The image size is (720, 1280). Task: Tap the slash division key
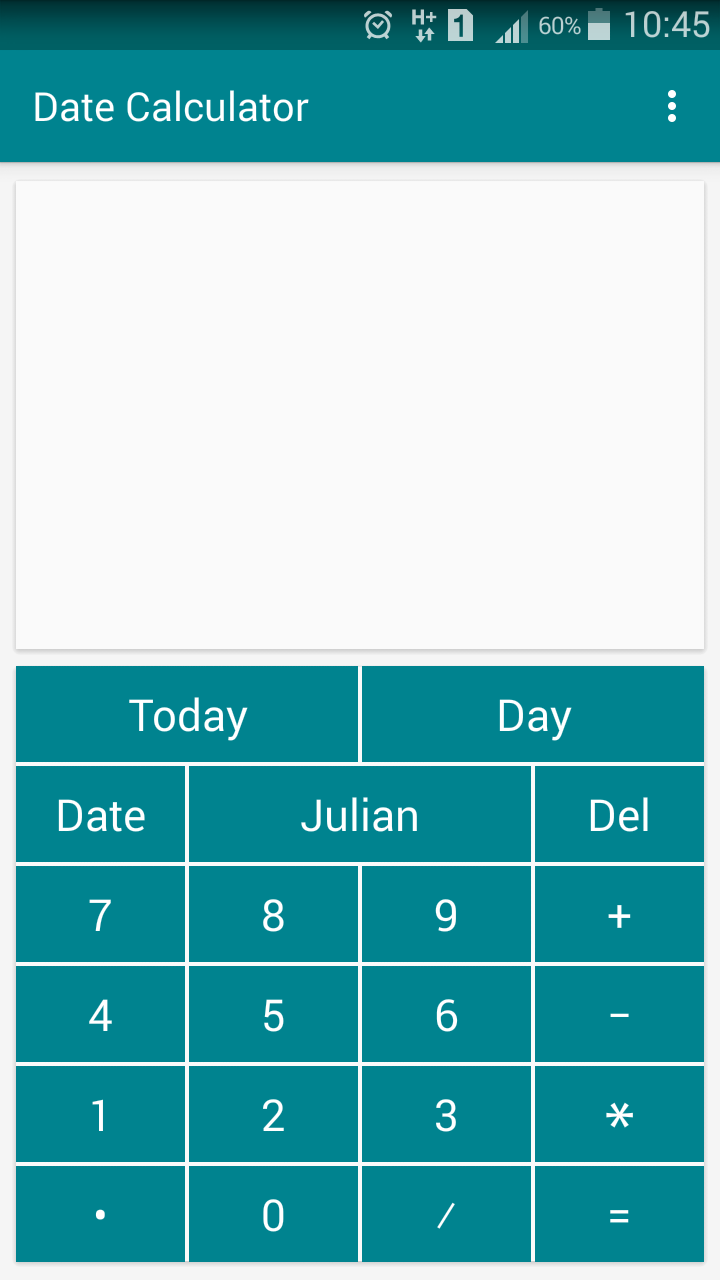[x=446, y=1215]
